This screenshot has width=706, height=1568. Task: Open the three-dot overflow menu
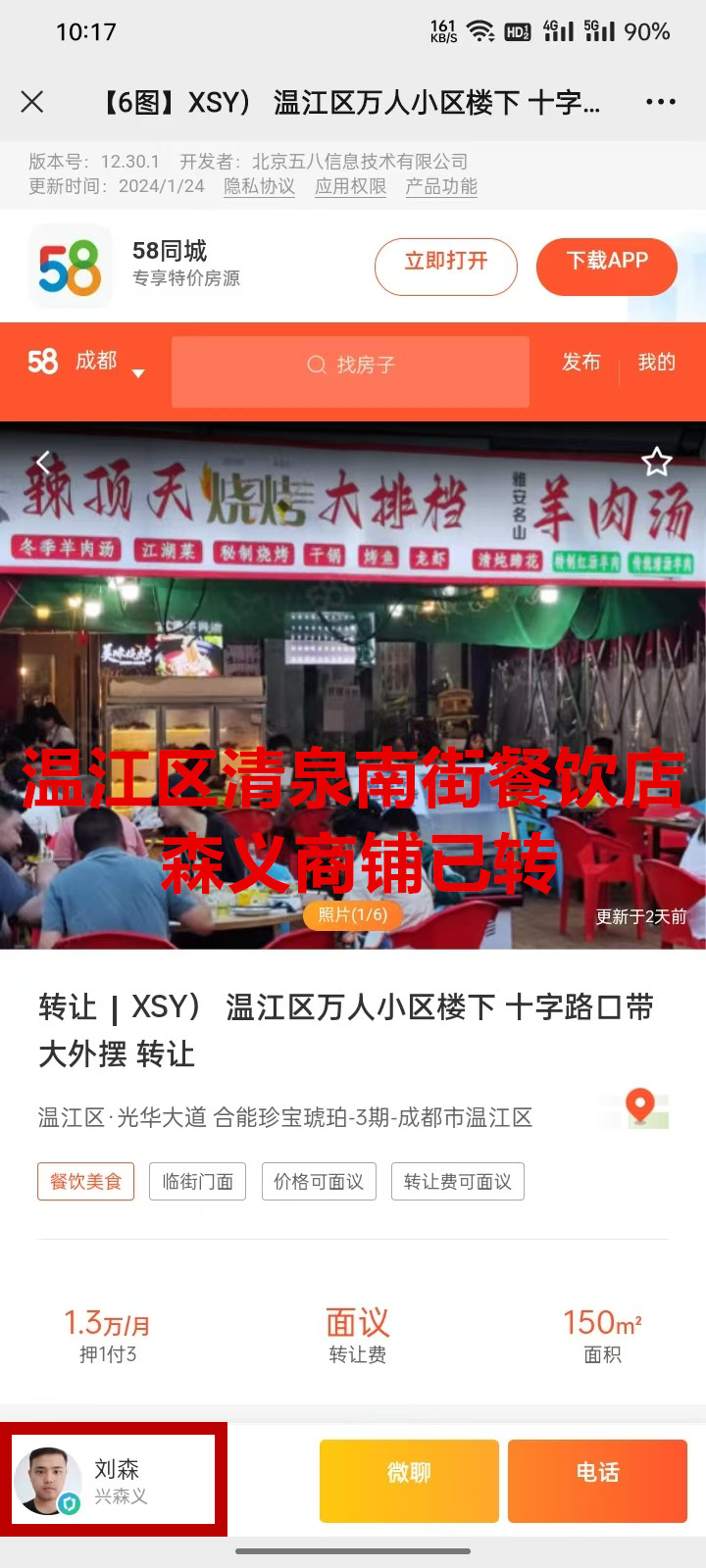(660, 102)
